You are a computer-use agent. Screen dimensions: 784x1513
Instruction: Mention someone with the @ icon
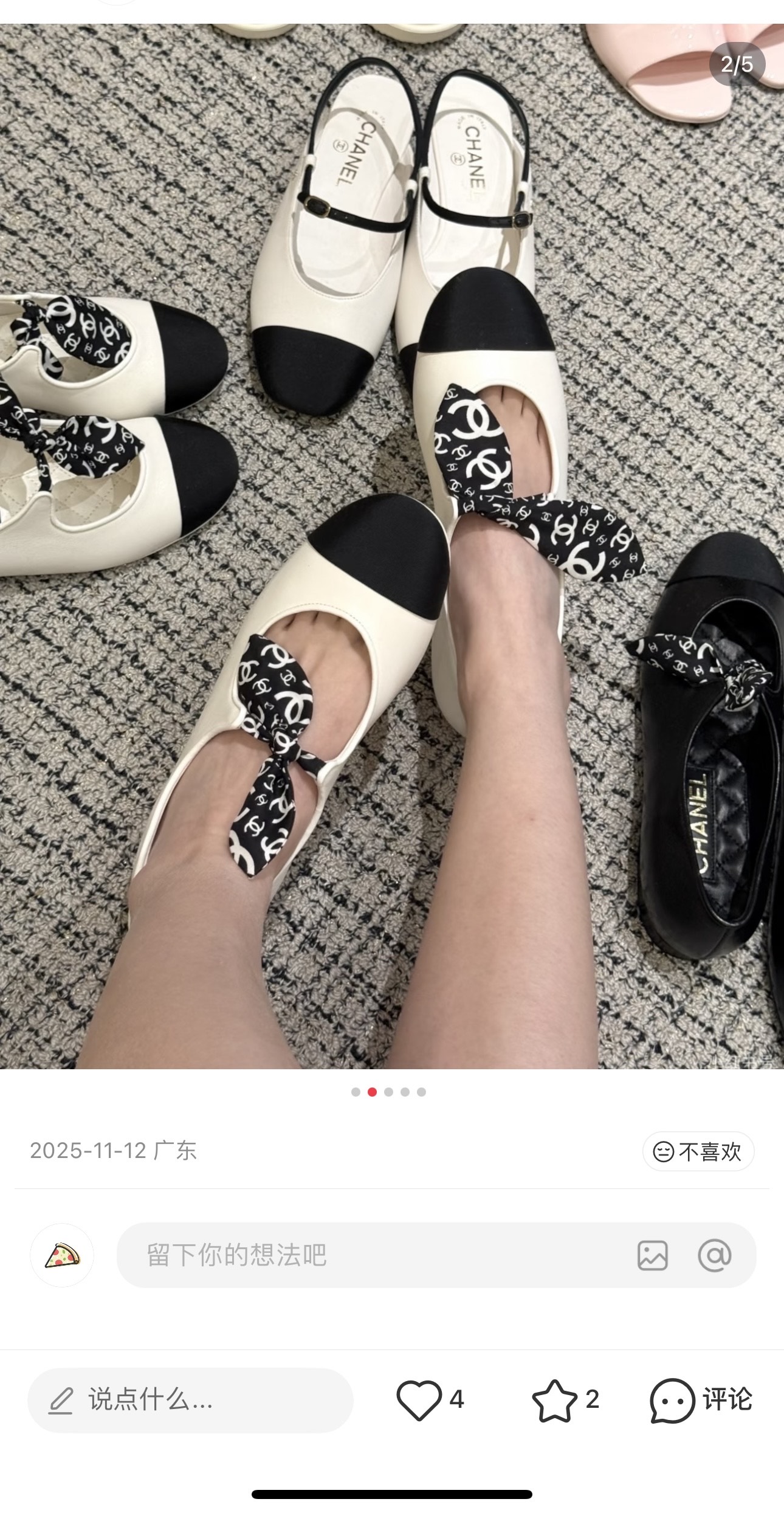pyautogui.click(x=715, y=1256)
